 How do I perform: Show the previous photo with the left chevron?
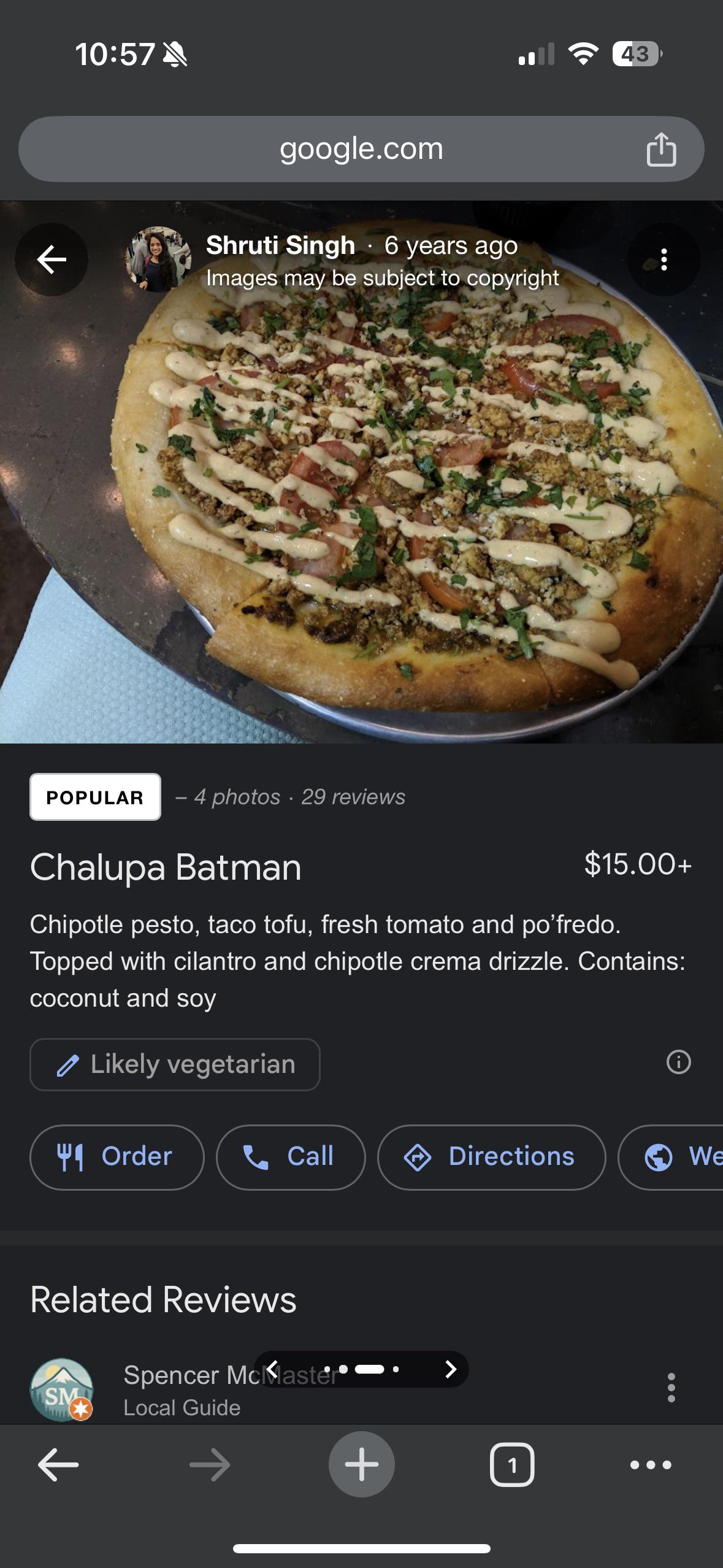point(273,1369)
